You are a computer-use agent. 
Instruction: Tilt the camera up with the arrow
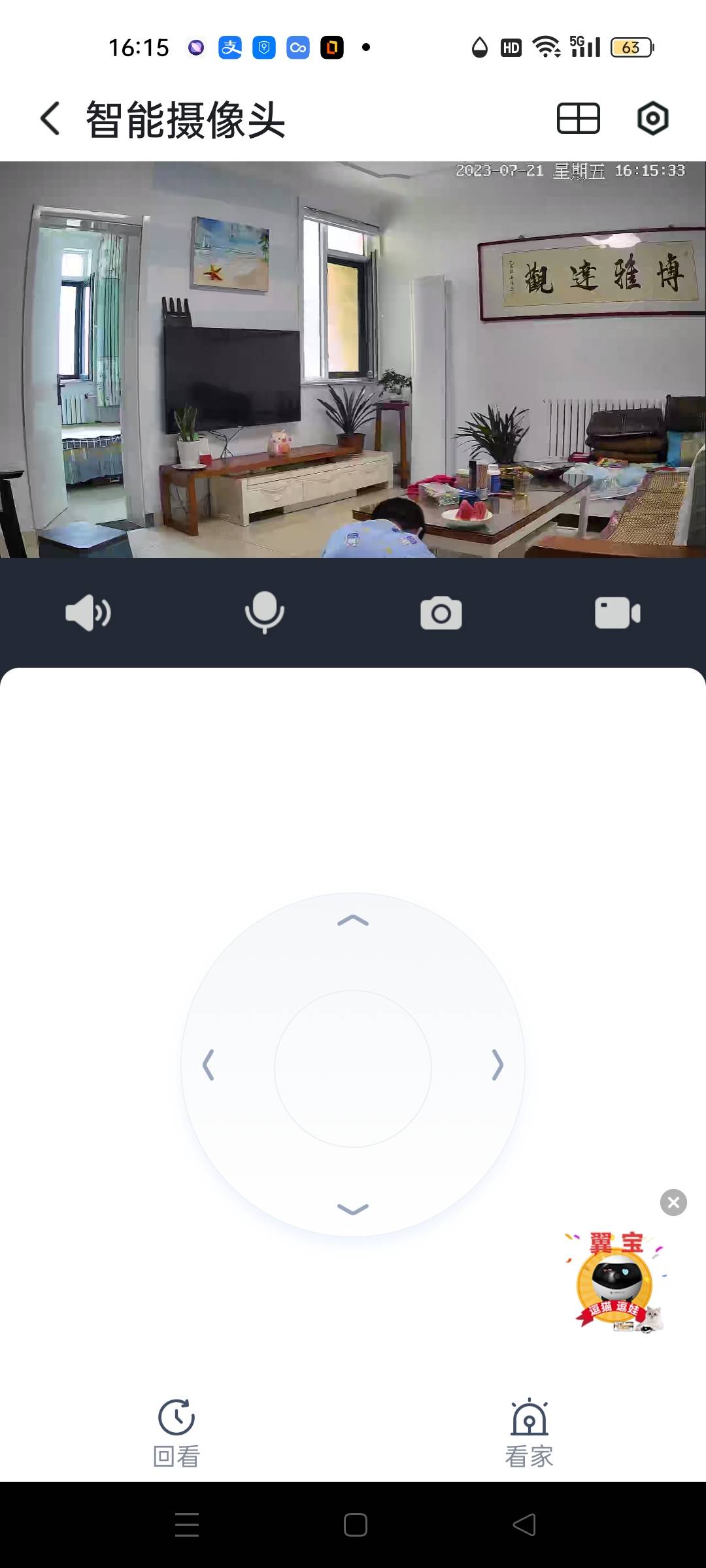tap(353, 921)
